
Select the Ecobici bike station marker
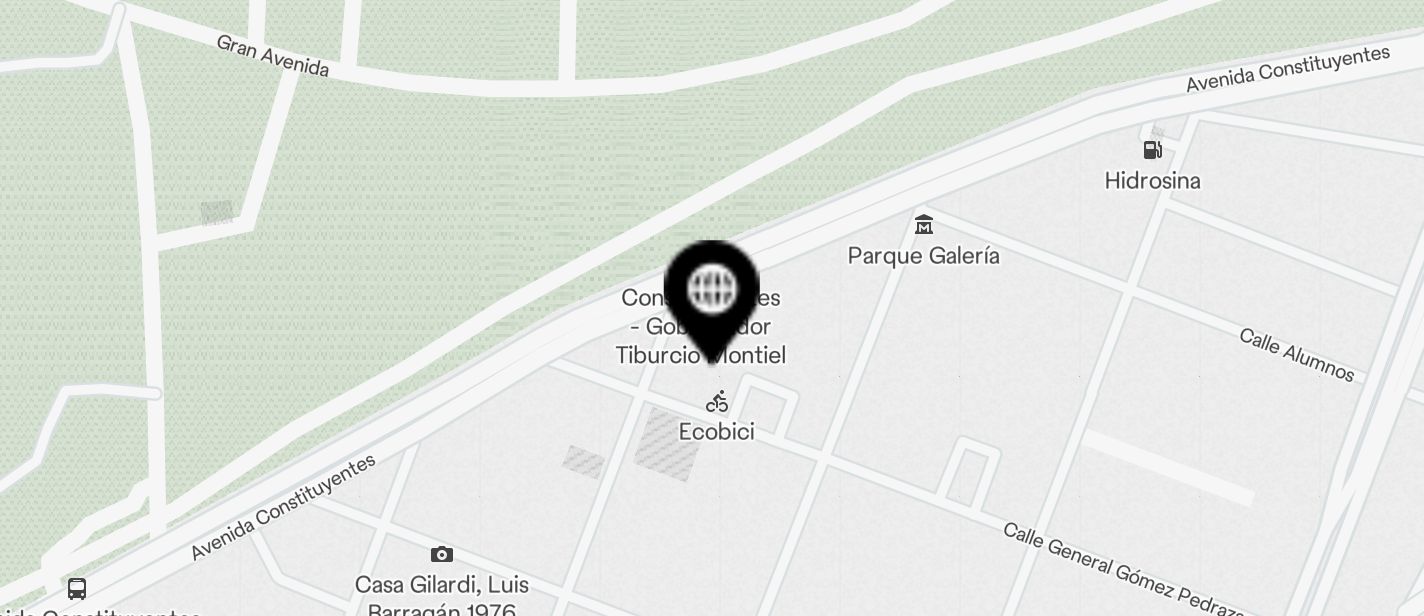click(717, 402)
